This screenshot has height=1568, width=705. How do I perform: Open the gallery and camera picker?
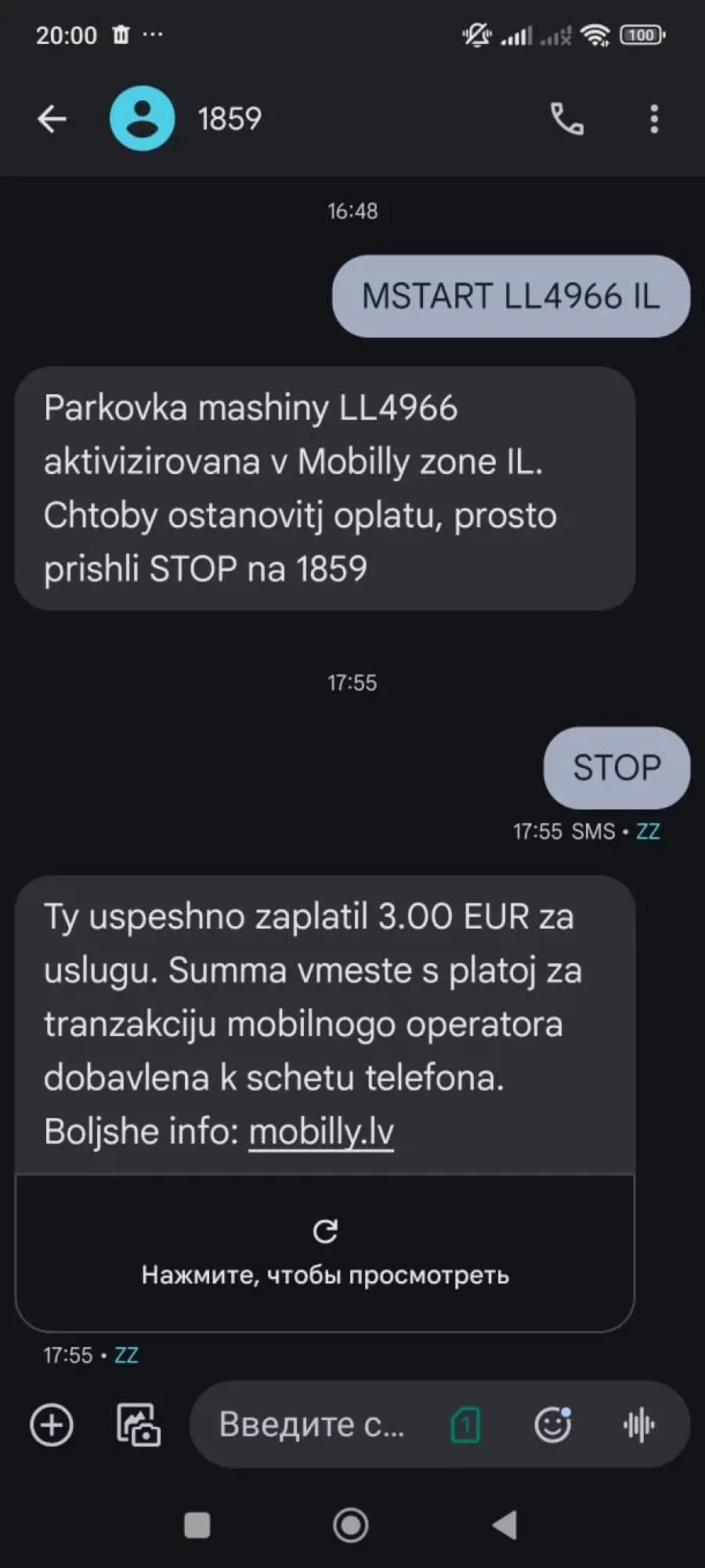pyautogui.click(x=139, y=1425)
